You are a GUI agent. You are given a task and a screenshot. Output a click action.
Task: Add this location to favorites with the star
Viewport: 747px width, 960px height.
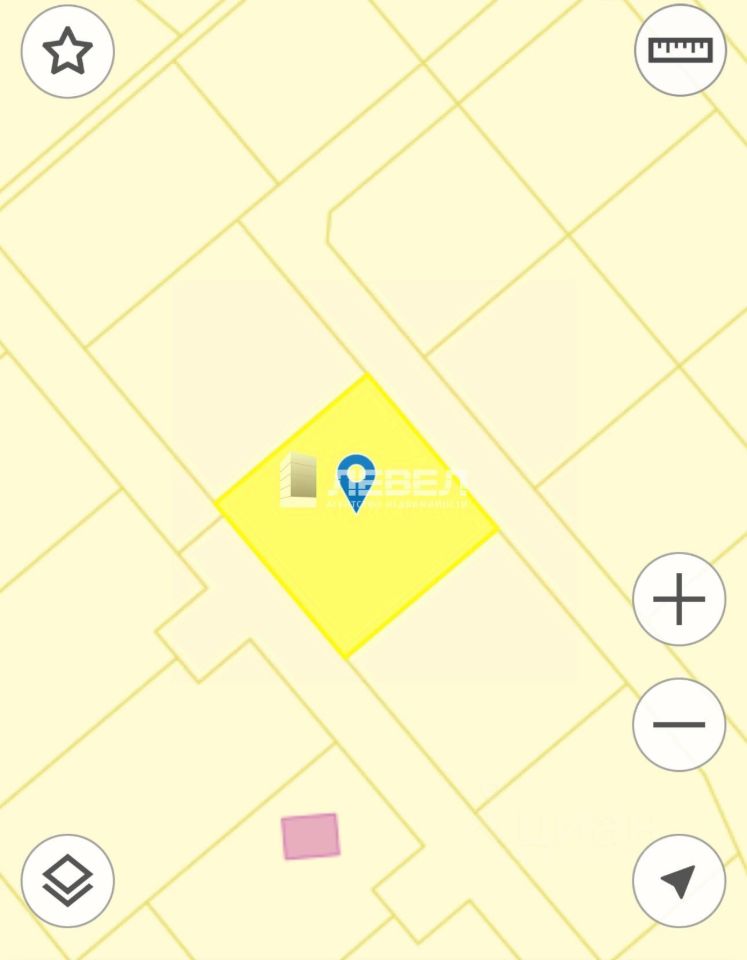68,51
